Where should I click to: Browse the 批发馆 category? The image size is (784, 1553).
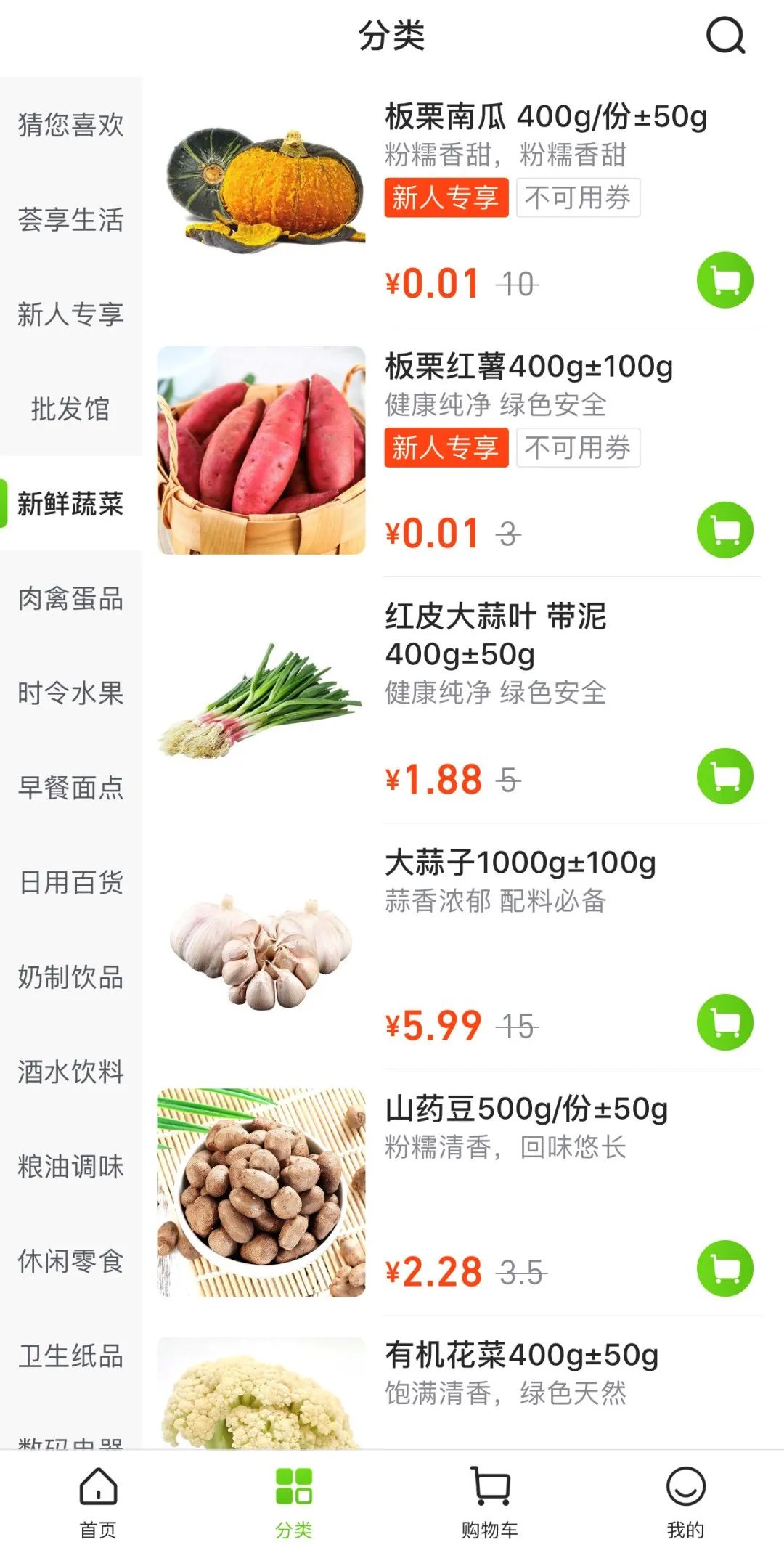coord(70,409)
